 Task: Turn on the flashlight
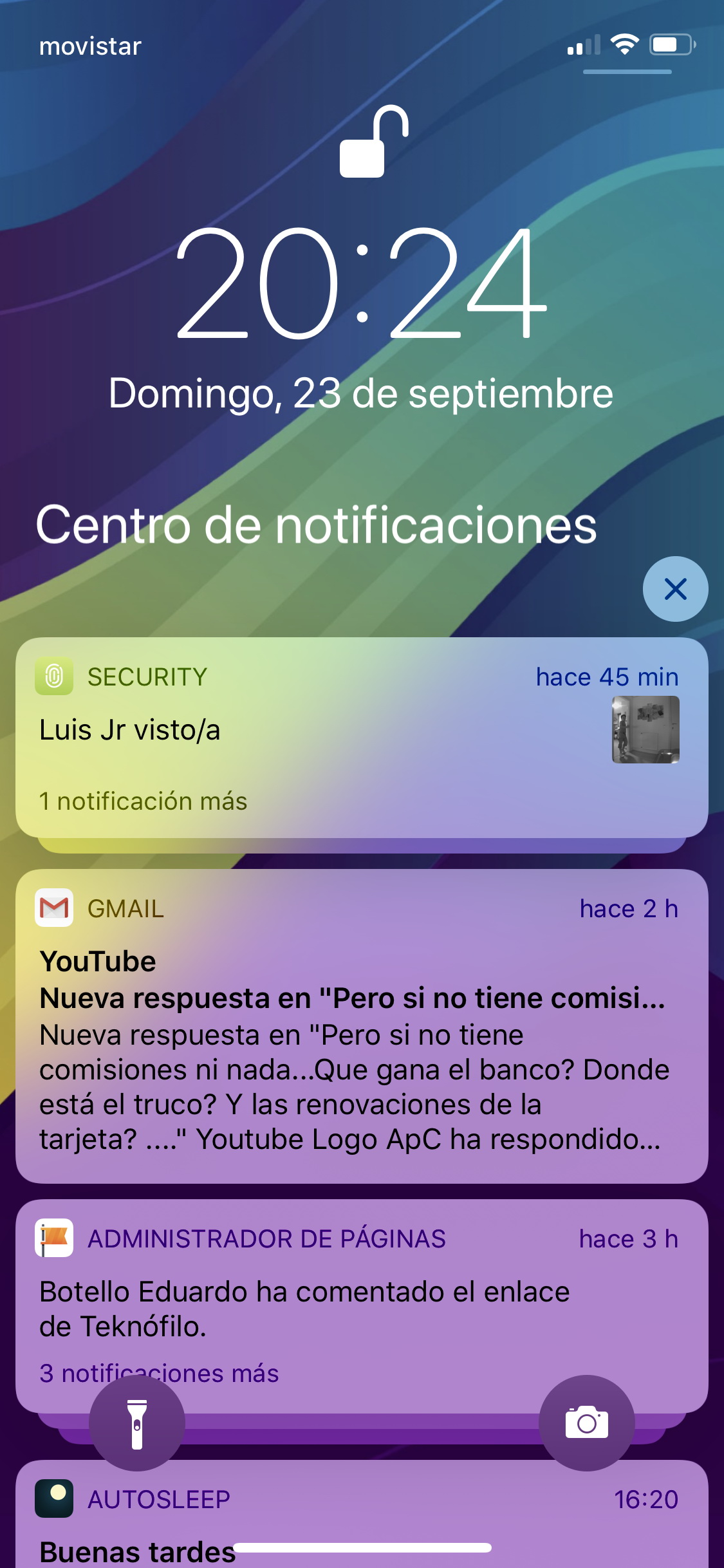click(137, 1423)
